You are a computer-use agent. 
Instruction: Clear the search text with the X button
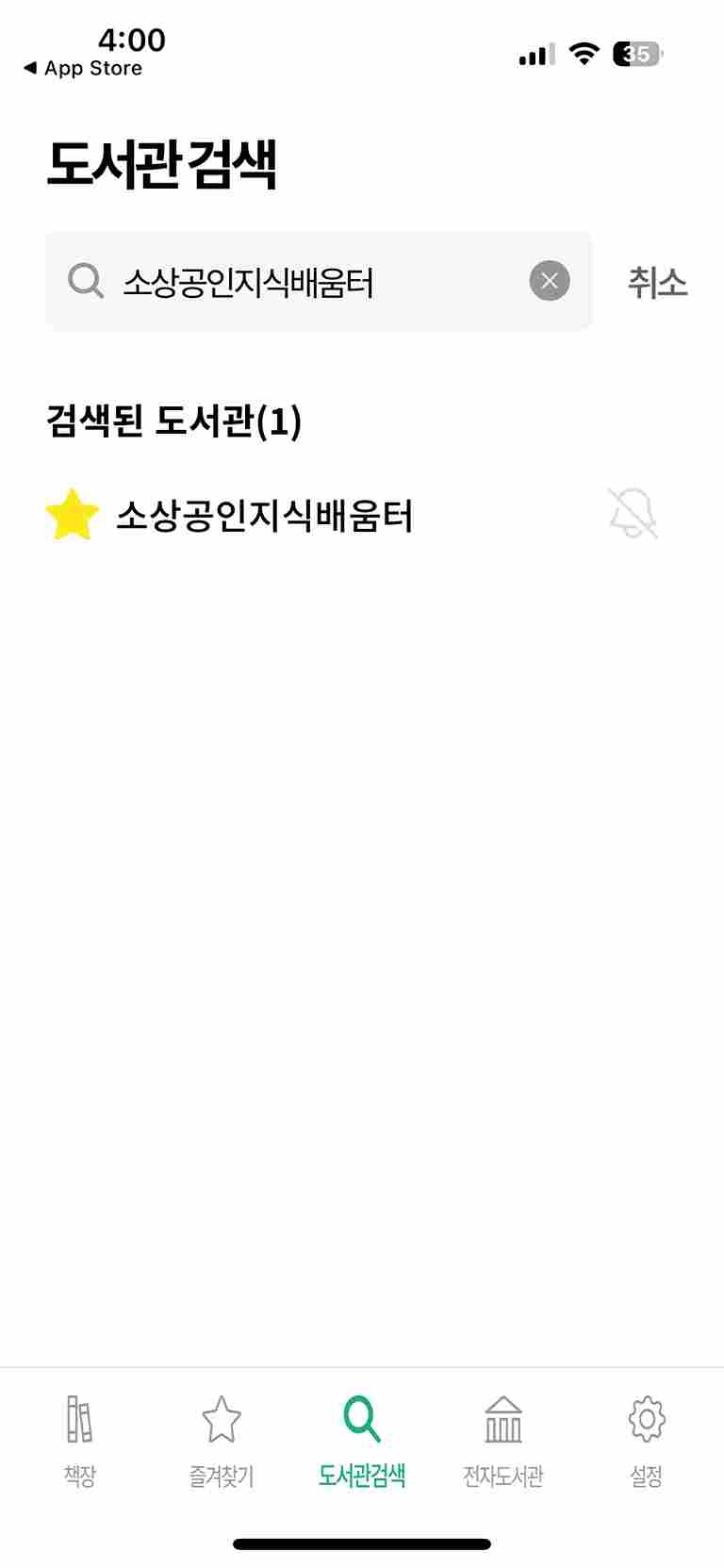click(550, 280)
